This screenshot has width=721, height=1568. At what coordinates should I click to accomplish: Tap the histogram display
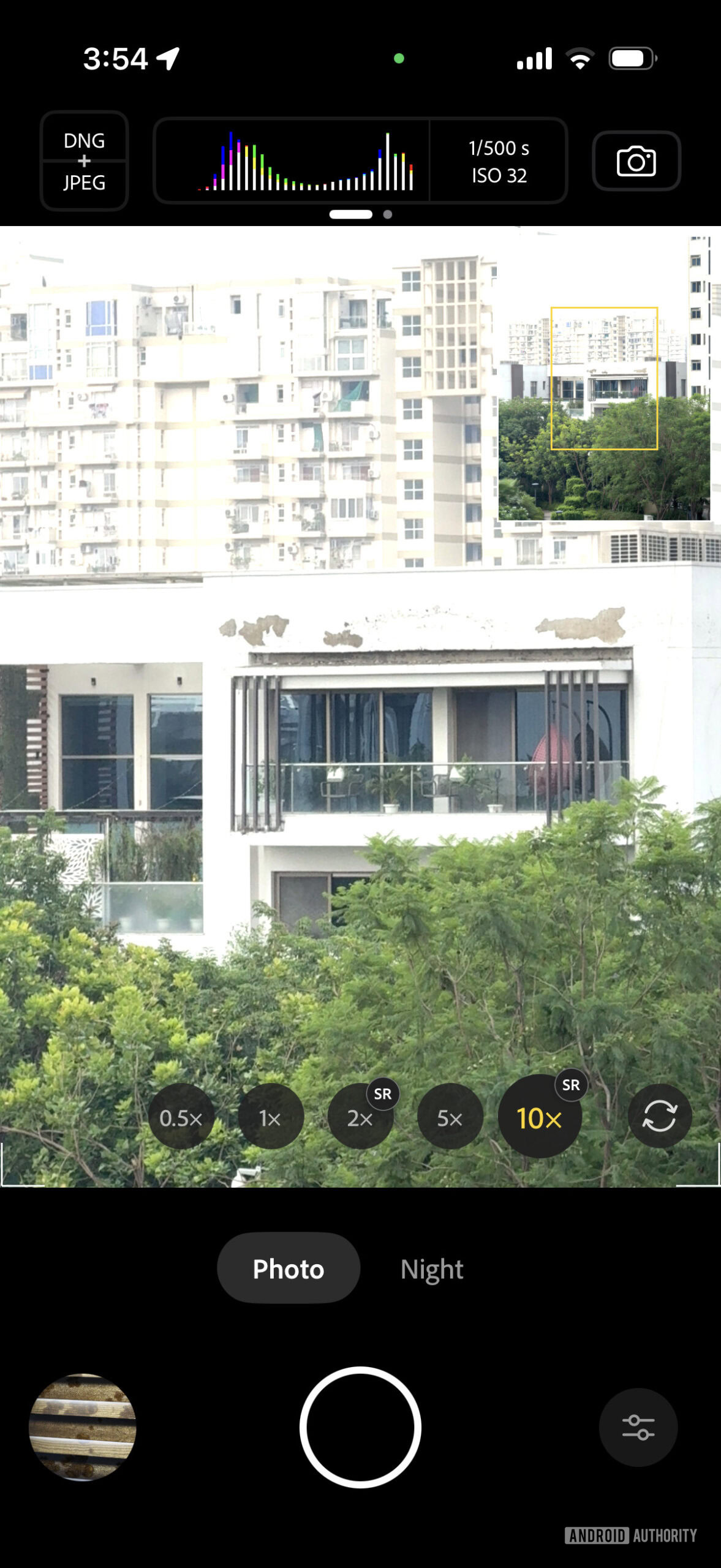[293, 161]
